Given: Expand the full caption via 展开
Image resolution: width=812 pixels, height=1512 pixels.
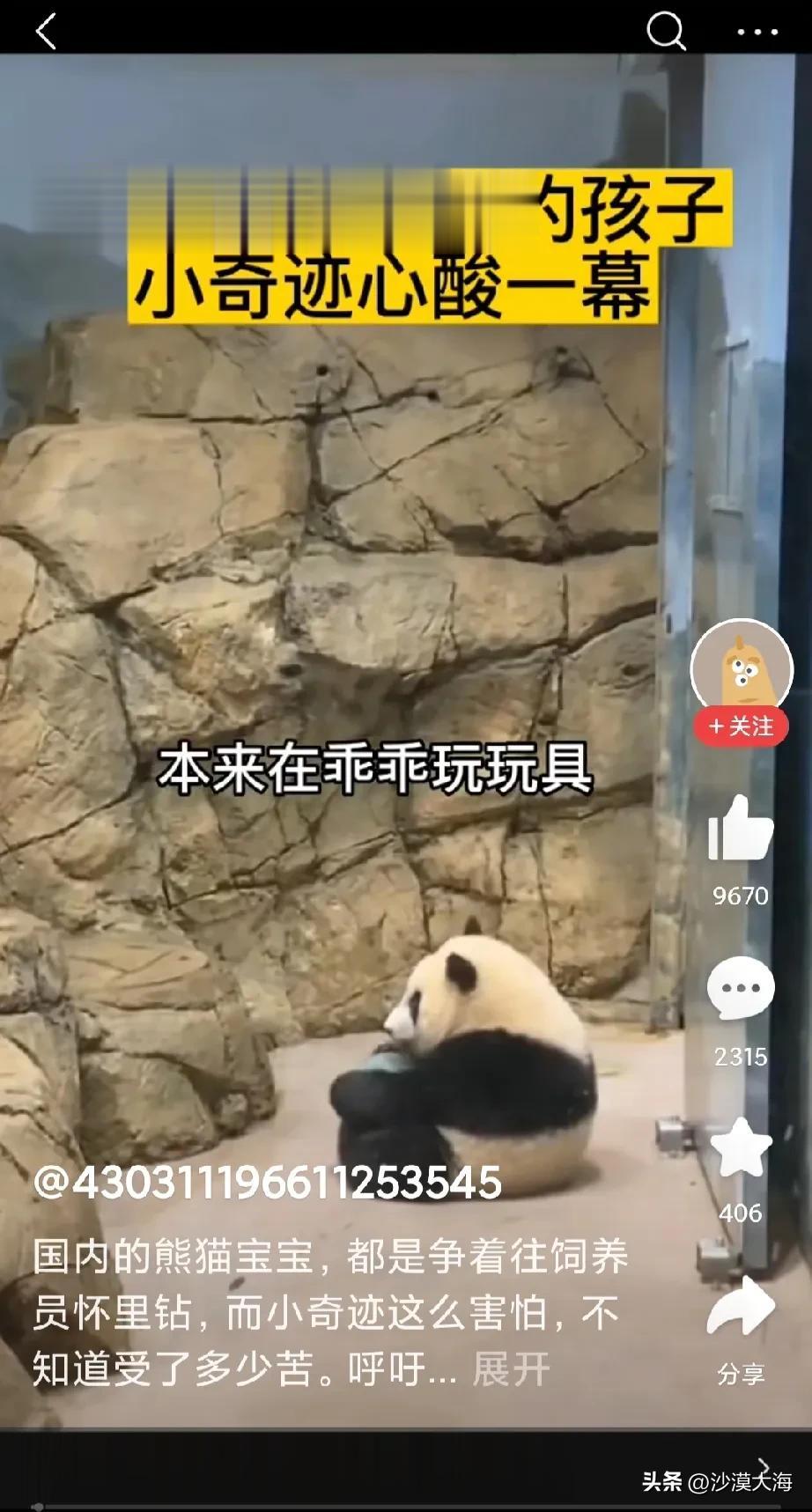Looking at the screenshot, I should [x=511, y=1369].
